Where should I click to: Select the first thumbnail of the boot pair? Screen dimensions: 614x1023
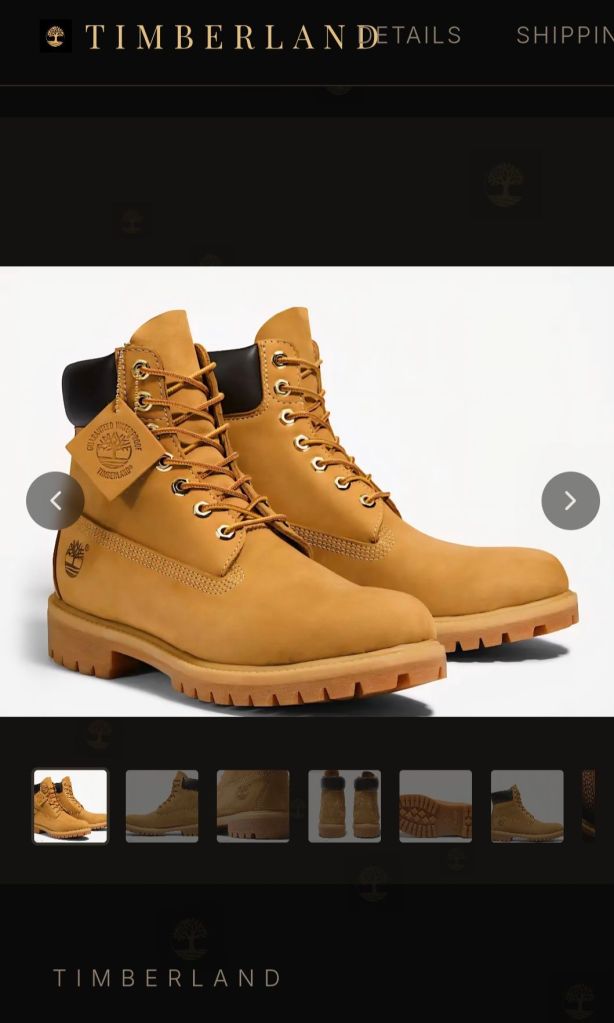point(70,806)
